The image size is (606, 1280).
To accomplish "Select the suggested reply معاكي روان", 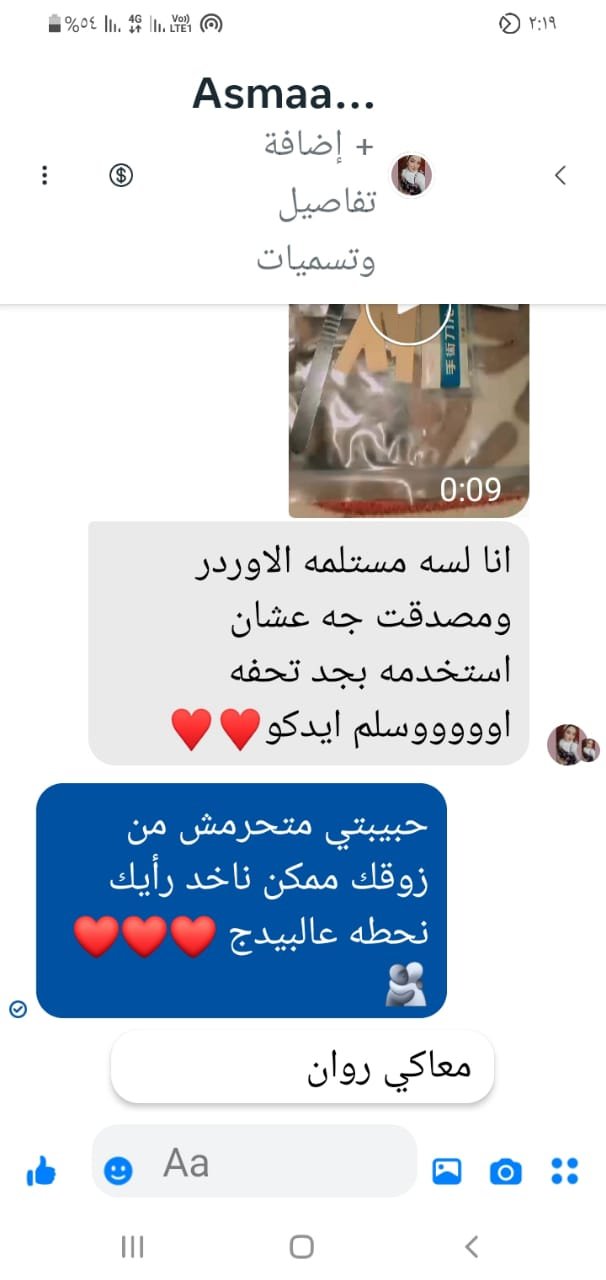I will (302, 1068).
